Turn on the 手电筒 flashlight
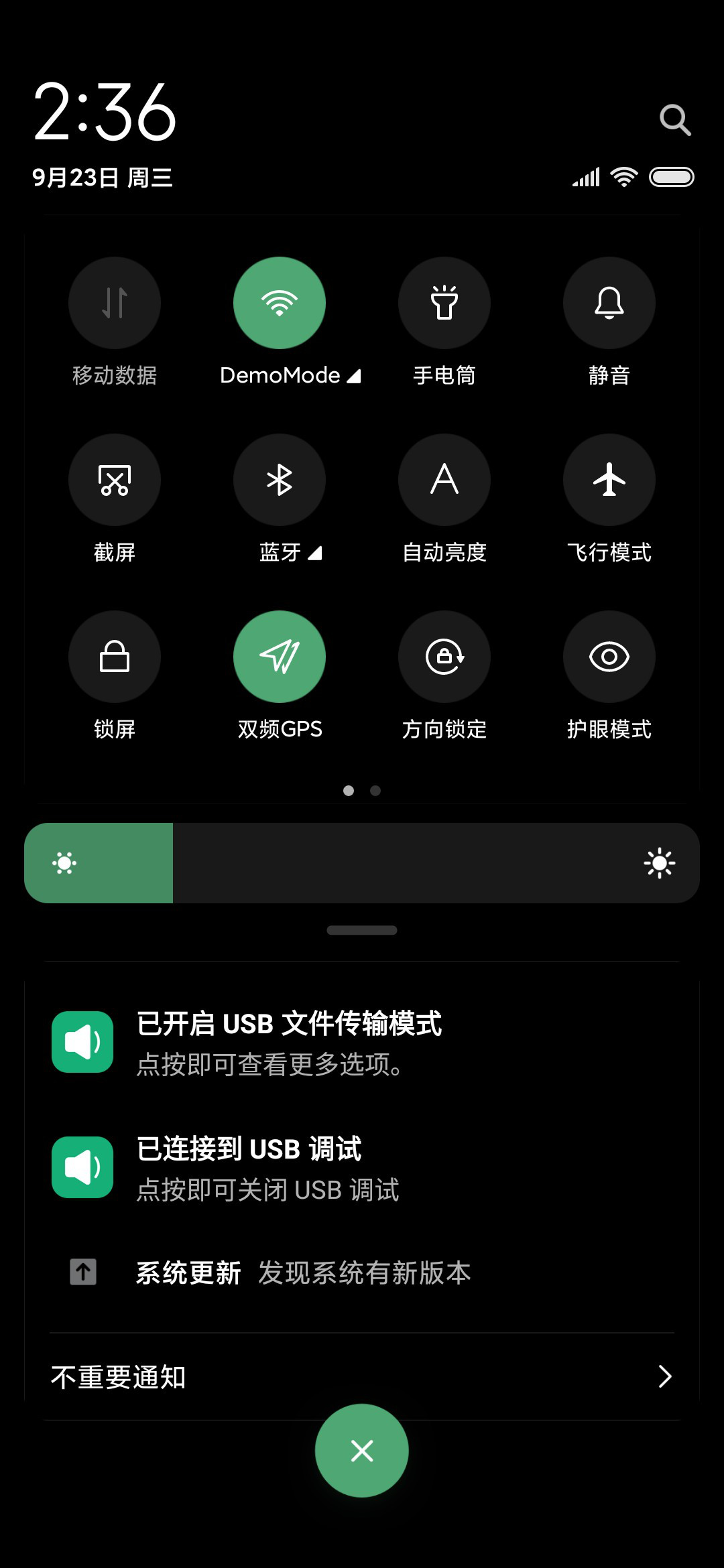 (x=444, y=303)
